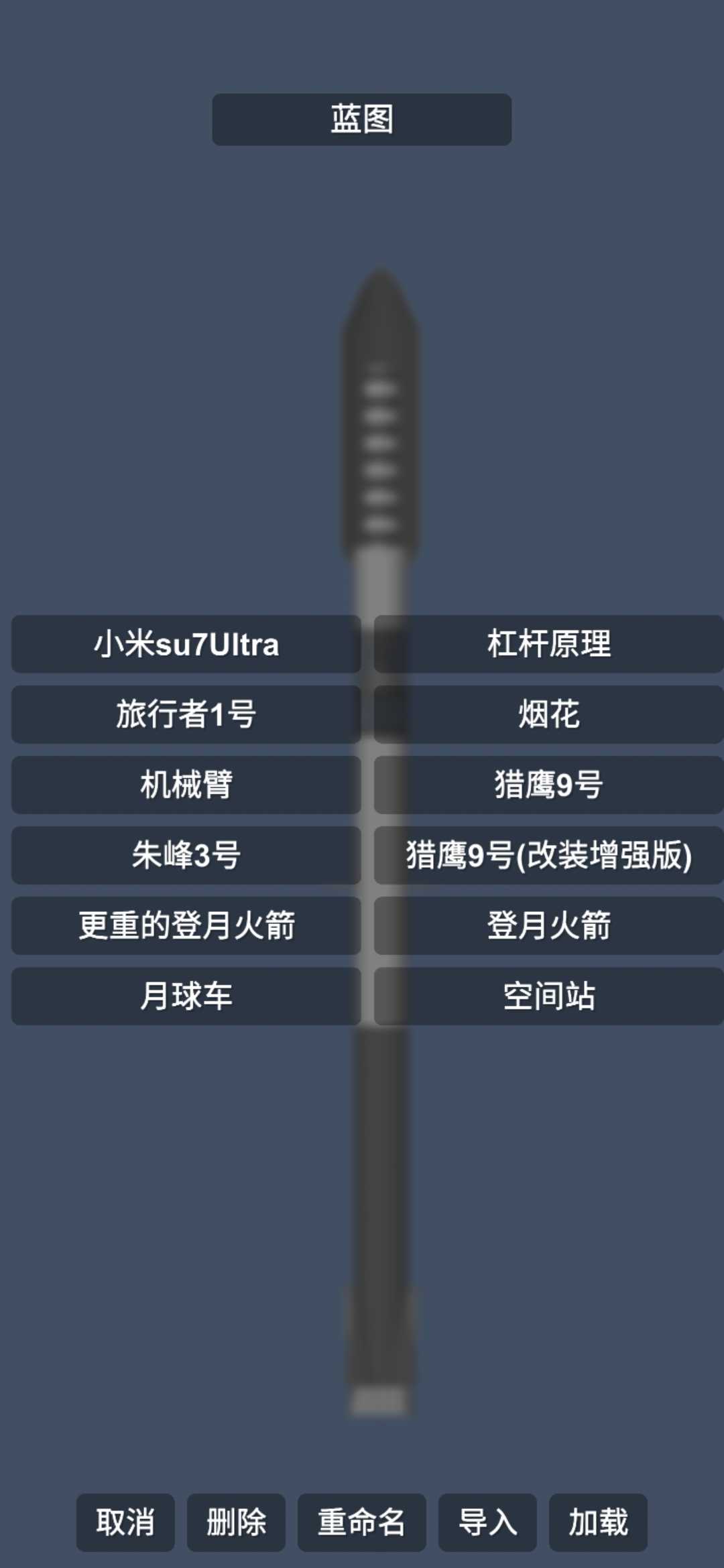
Task: Select the 机械臂 blueprint
Action: point(186,785)
